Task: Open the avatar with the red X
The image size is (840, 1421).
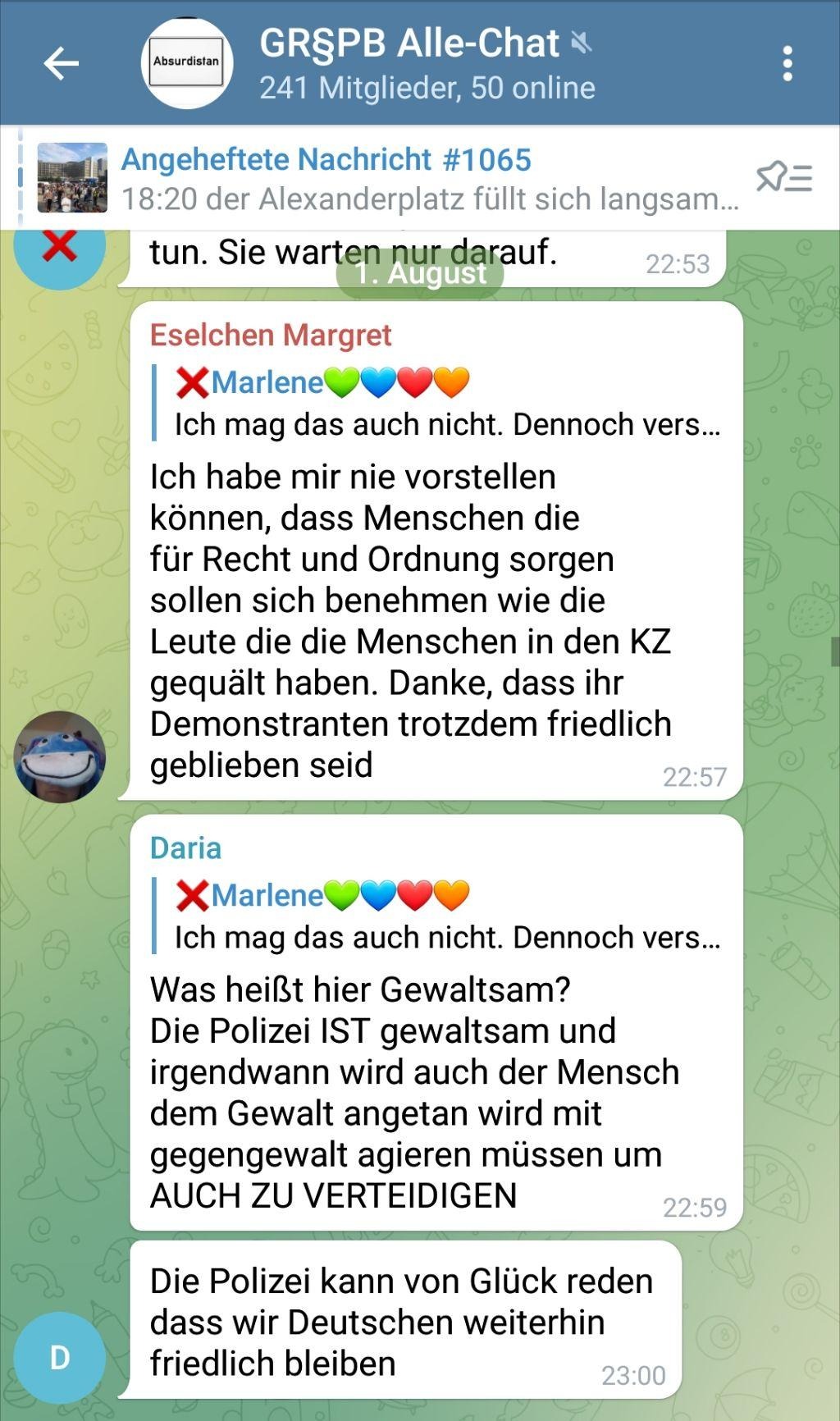Action: tap(60, 253)
